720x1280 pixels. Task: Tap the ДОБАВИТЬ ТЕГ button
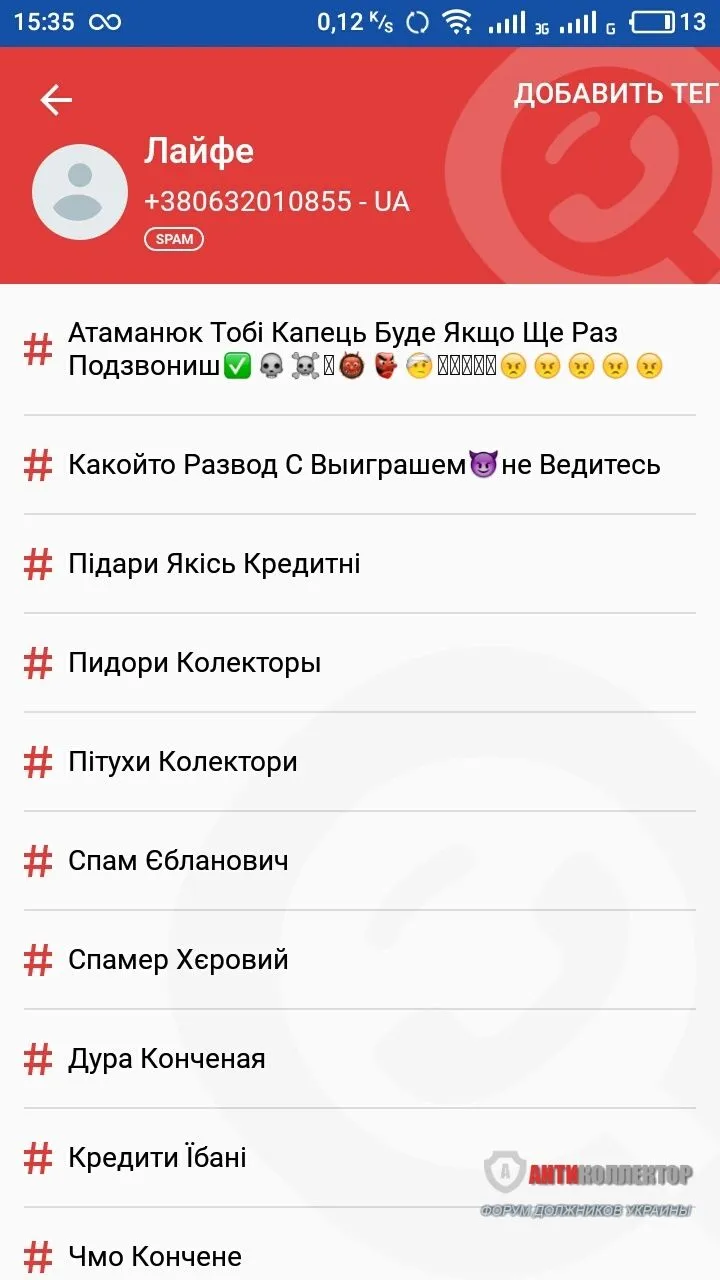615,94
